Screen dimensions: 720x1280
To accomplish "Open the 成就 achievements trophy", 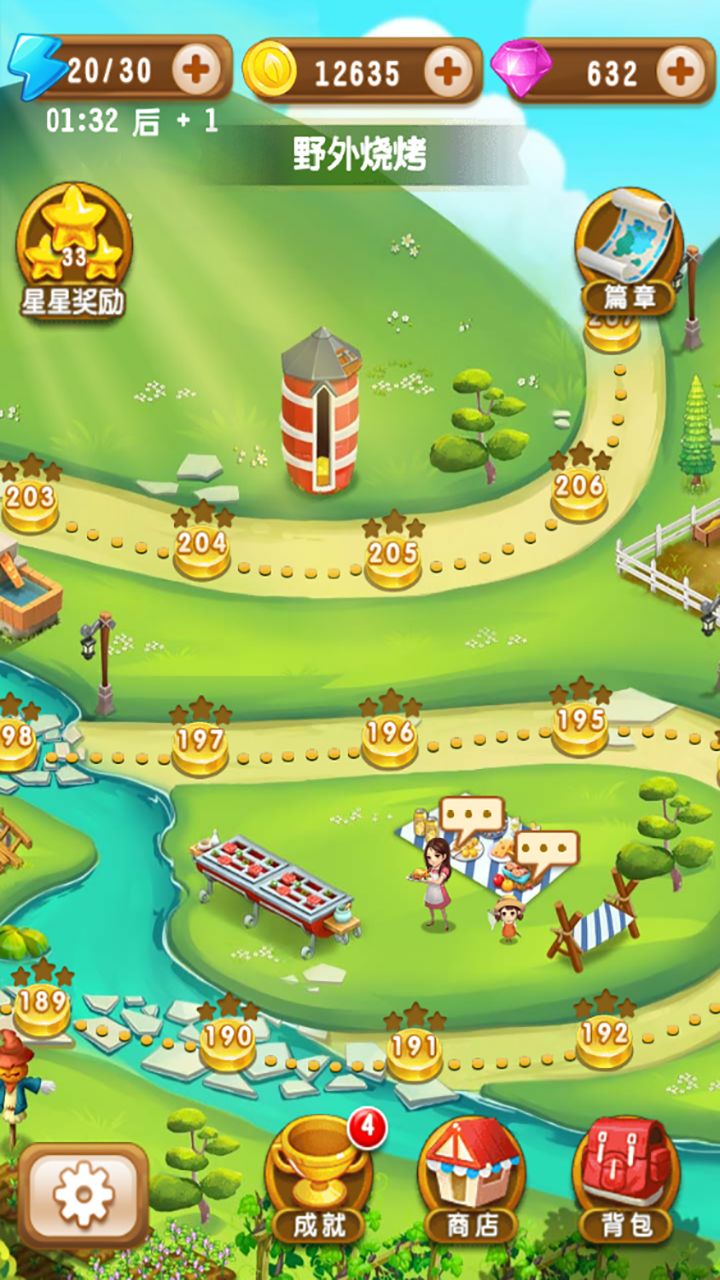I will click(320, 1178).
